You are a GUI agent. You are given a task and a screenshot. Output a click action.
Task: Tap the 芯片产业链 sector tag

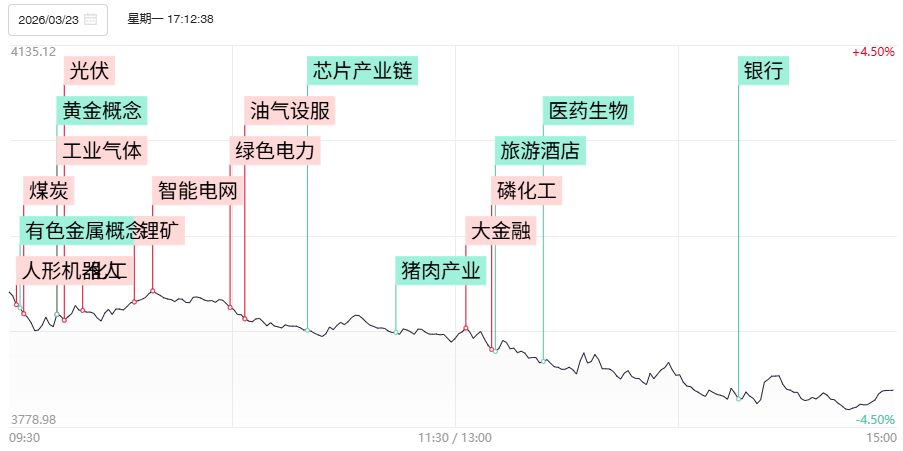pos(362,71)
